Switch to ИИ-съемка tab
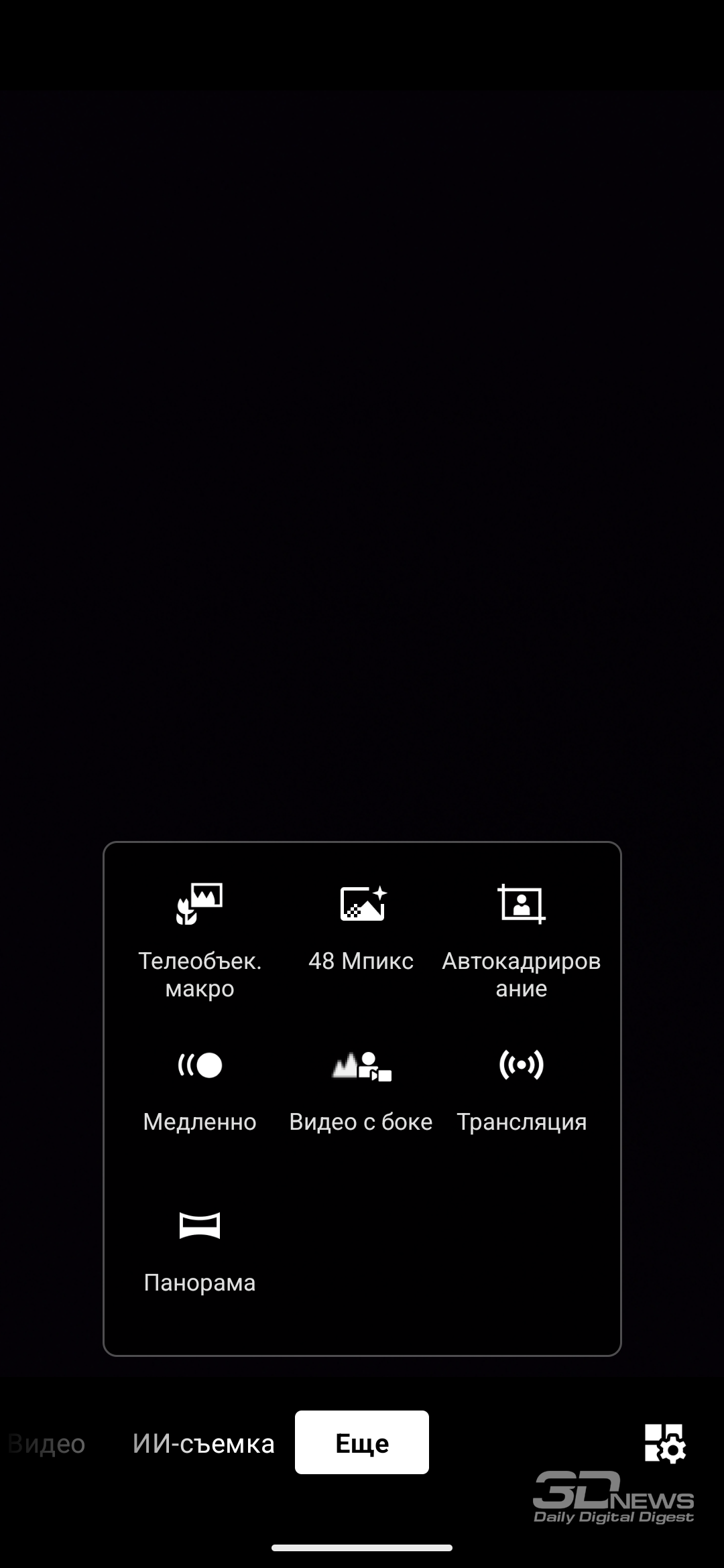Viewport: 724px width, 1568px height. coord(203,1443)
